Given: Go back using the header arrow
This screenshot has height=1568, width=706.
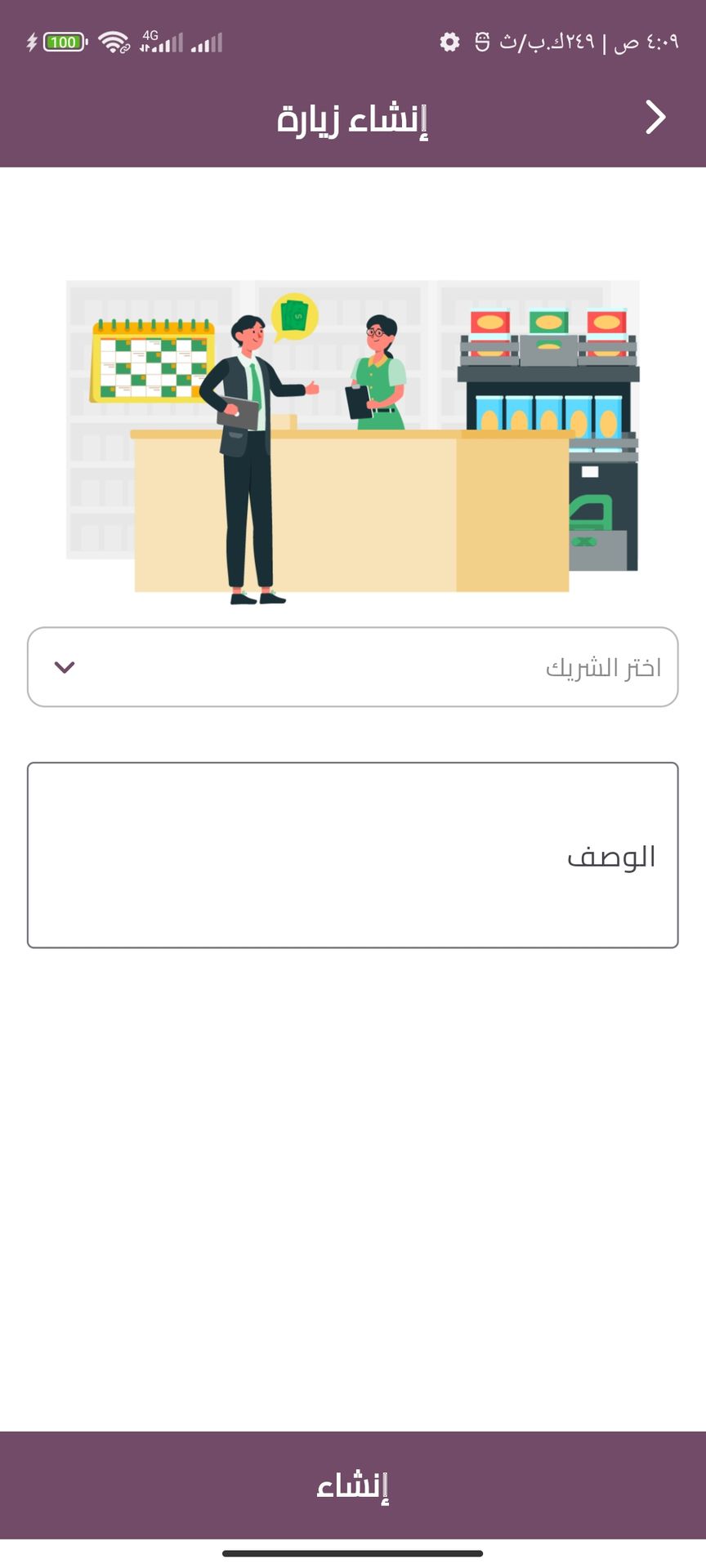Looking at the screenshot, I should [655, 118].
